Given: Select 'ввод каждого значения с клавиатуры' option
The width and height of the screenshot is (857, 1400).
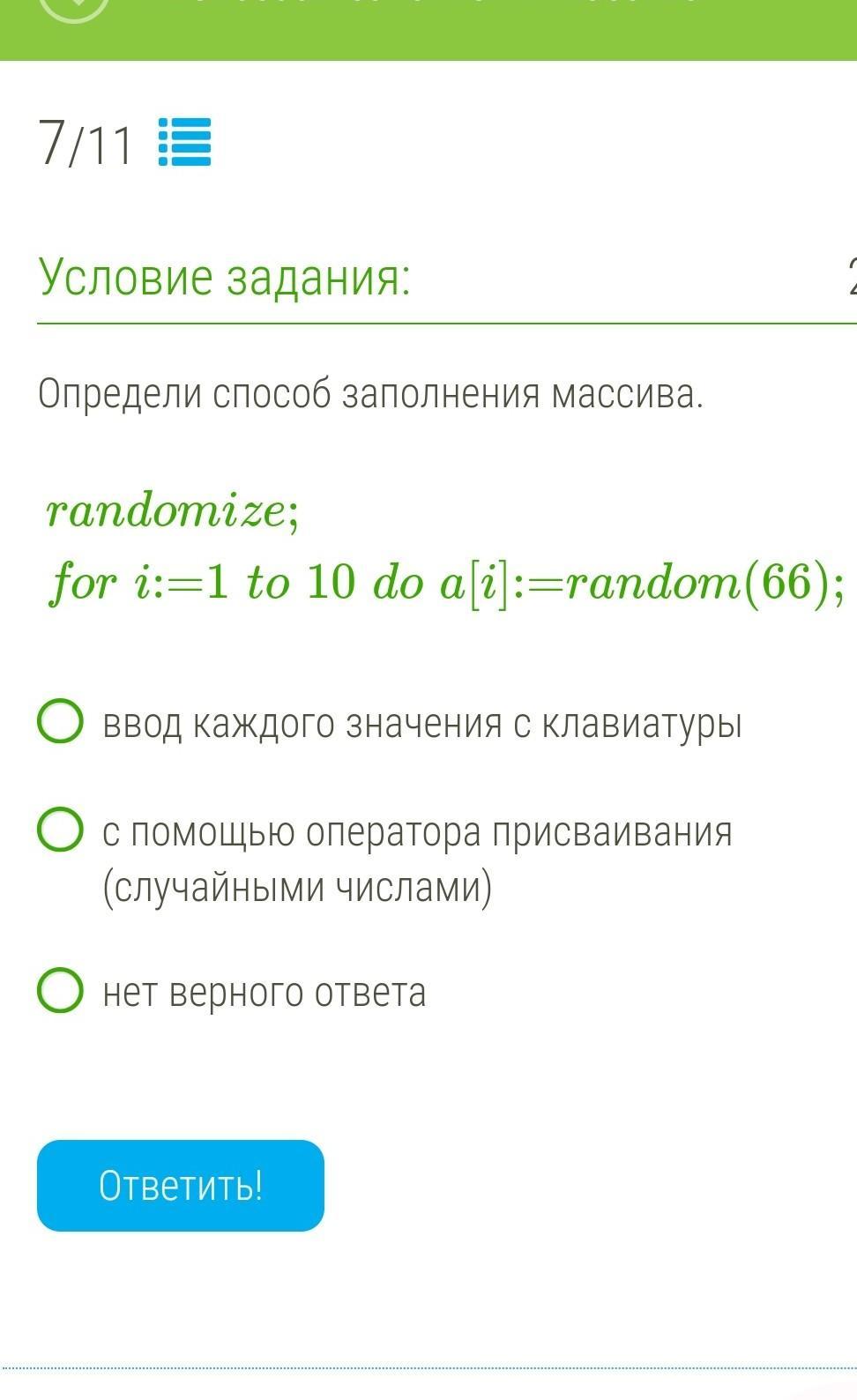Looking at the screenshot, I should 61,723.
